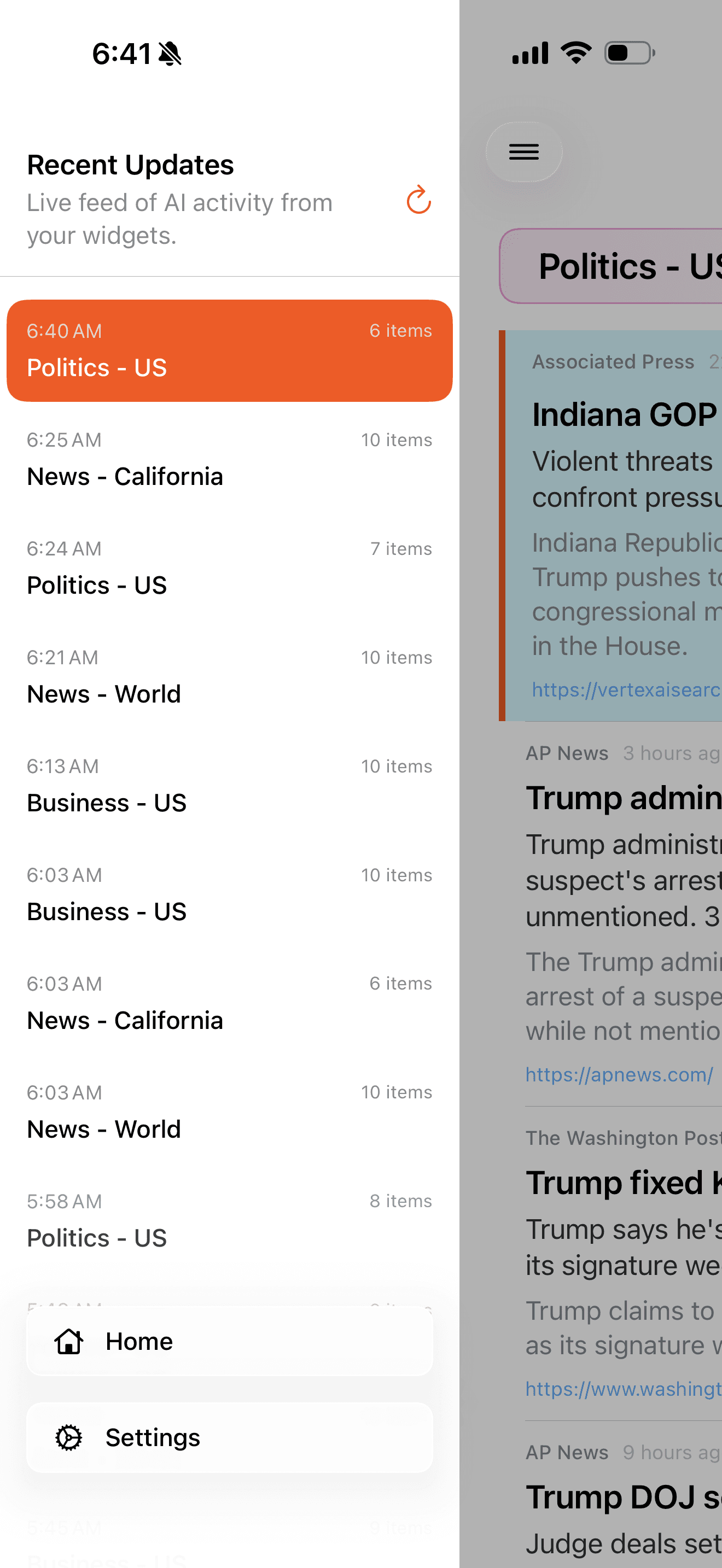722x1568 pixels.
Task: Tap the battery indicator
Action: click(x=630, y=52)
